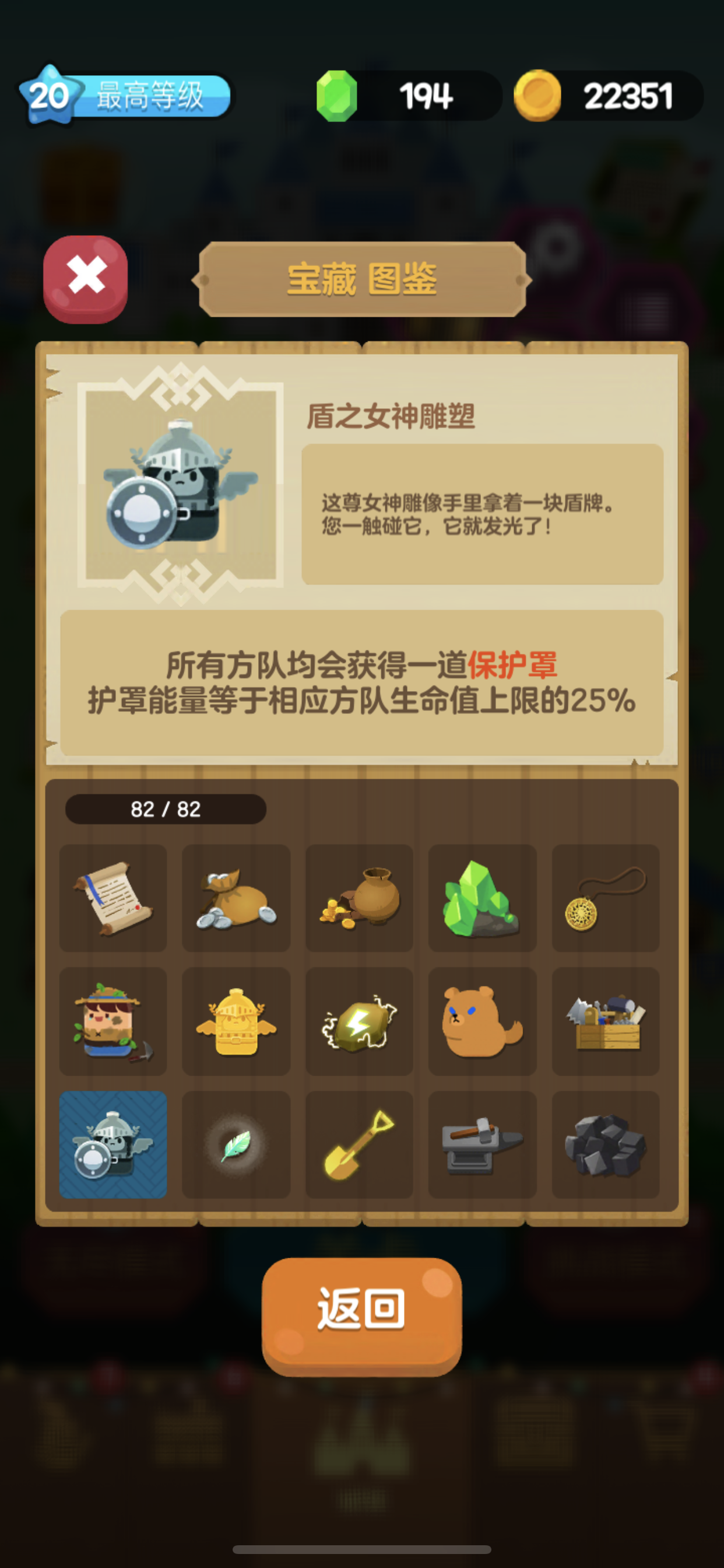Select the golden shovel treasure
The width and height of the screenshot is (724, 1568).
pos(359,1144)
